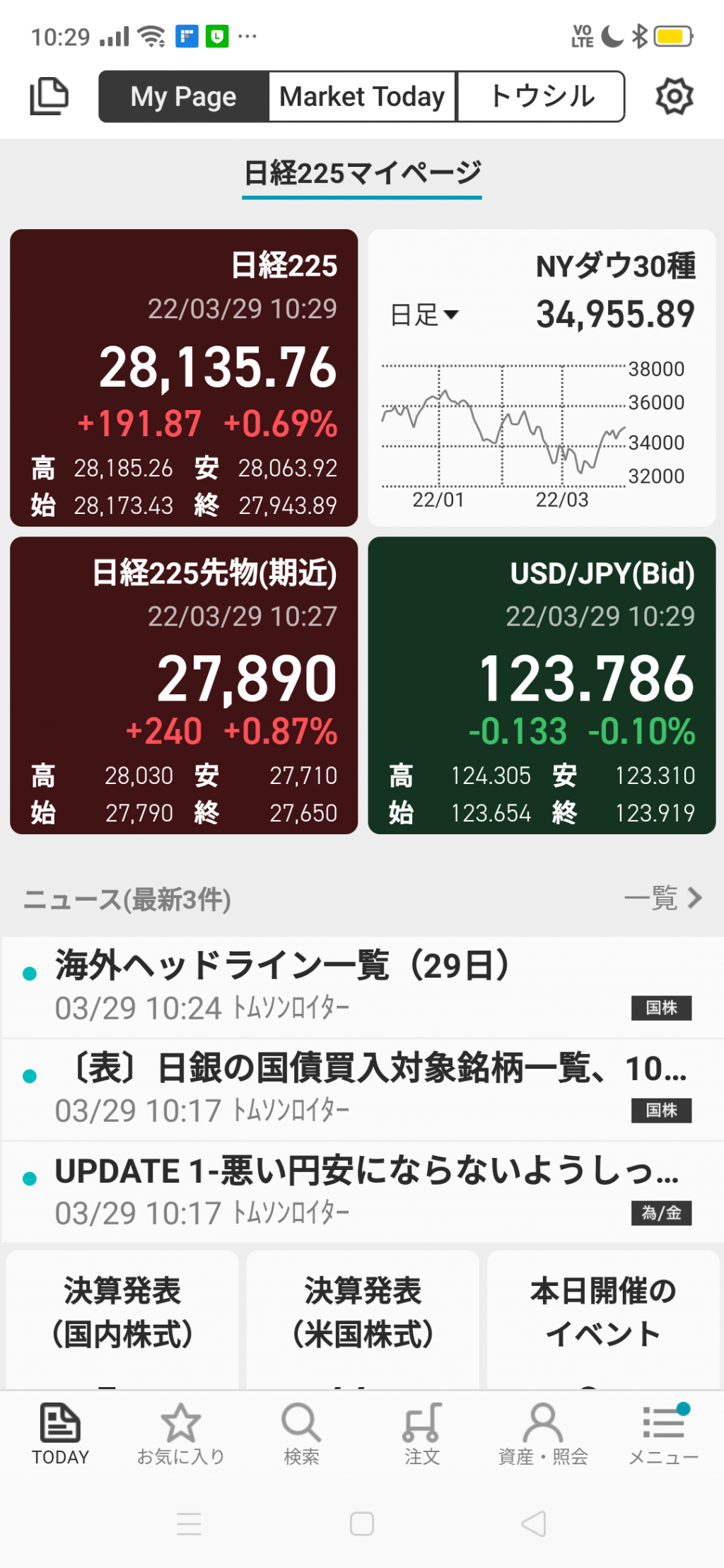724x1568 pixels.
Task: Switch to the Market Today tab
Action: point(362,96)
